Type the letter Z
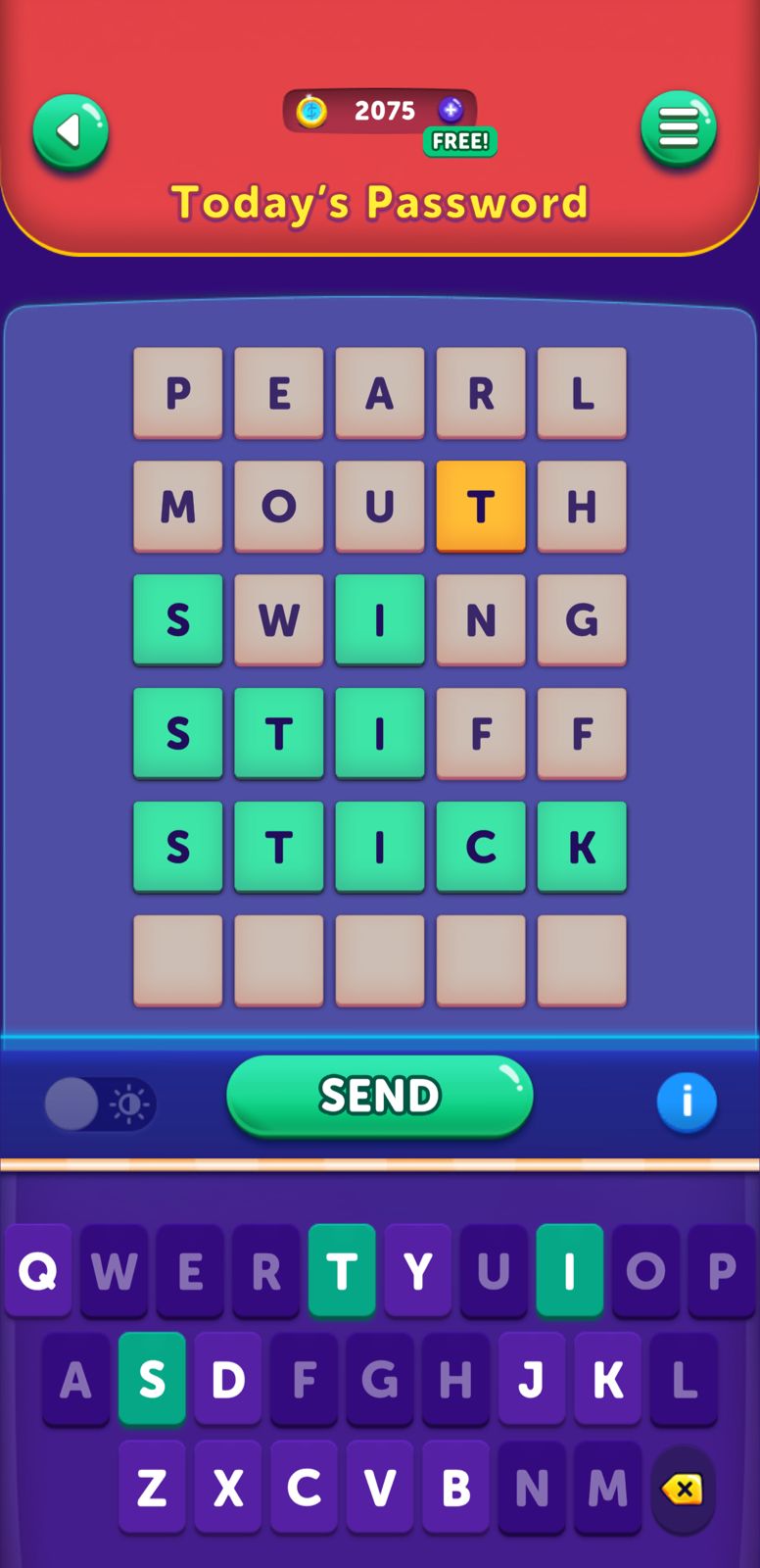Viewport: 760px width, 1568px height. pos(152,1488)
